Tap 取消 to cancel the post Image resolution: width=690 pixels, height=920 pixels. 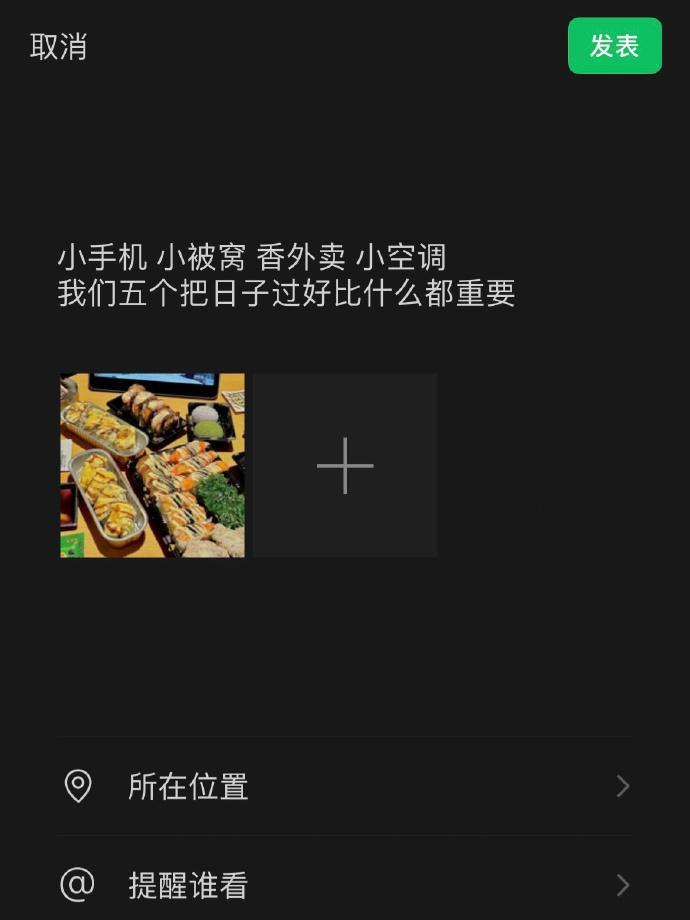tap(58, 47)
